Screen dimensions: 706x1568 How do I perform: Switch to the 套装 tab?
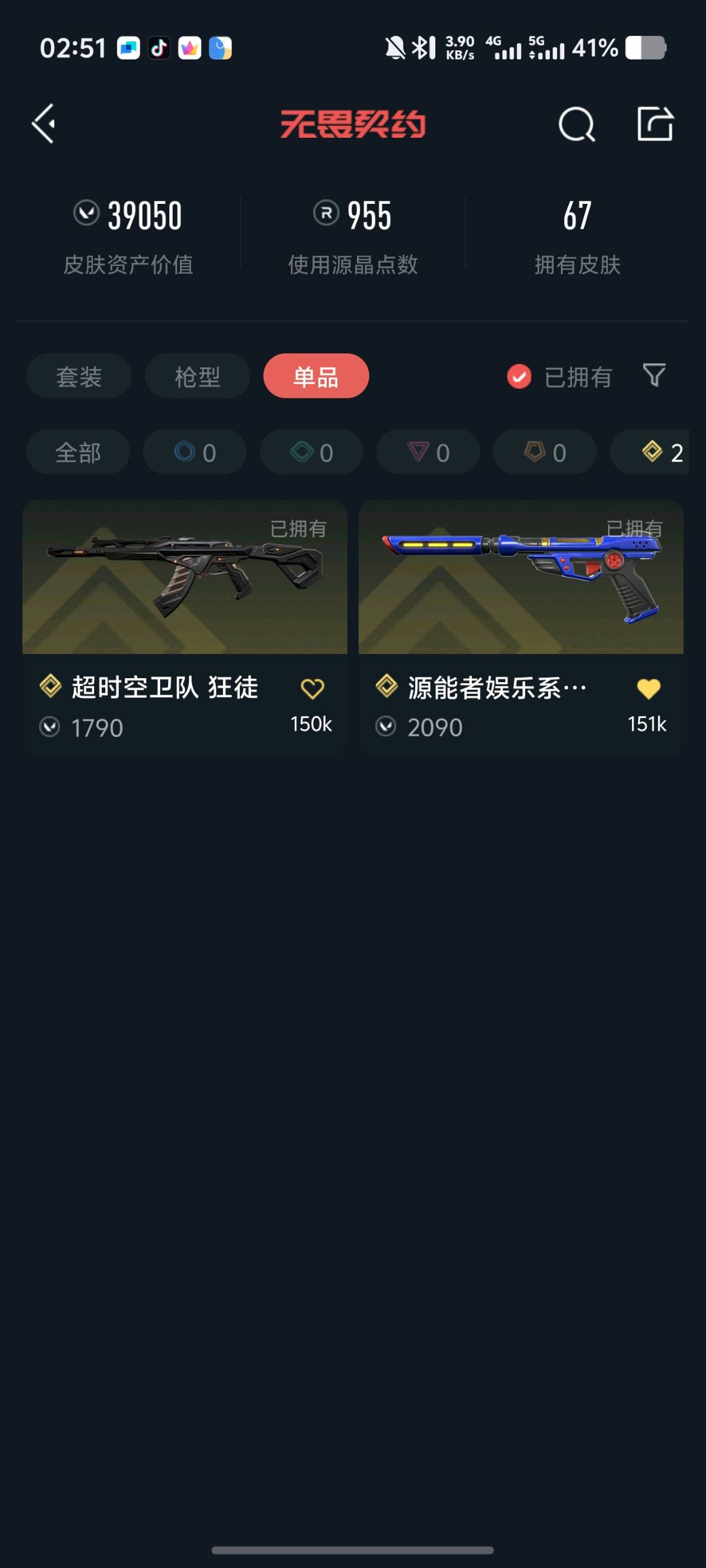tap(79, 376)
